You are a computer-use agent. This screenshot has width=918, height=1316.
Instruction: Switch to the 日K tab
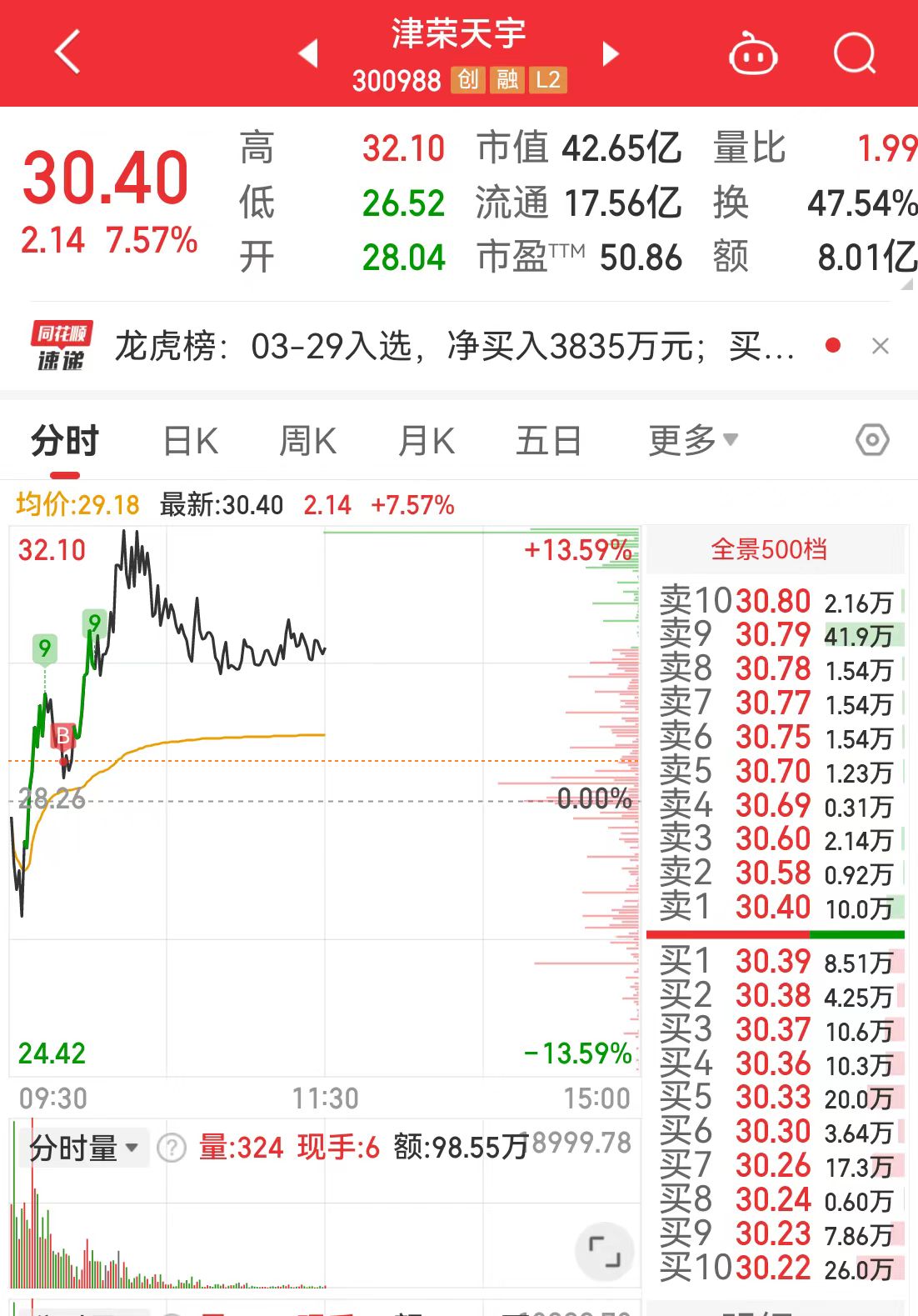coord(190,439)
